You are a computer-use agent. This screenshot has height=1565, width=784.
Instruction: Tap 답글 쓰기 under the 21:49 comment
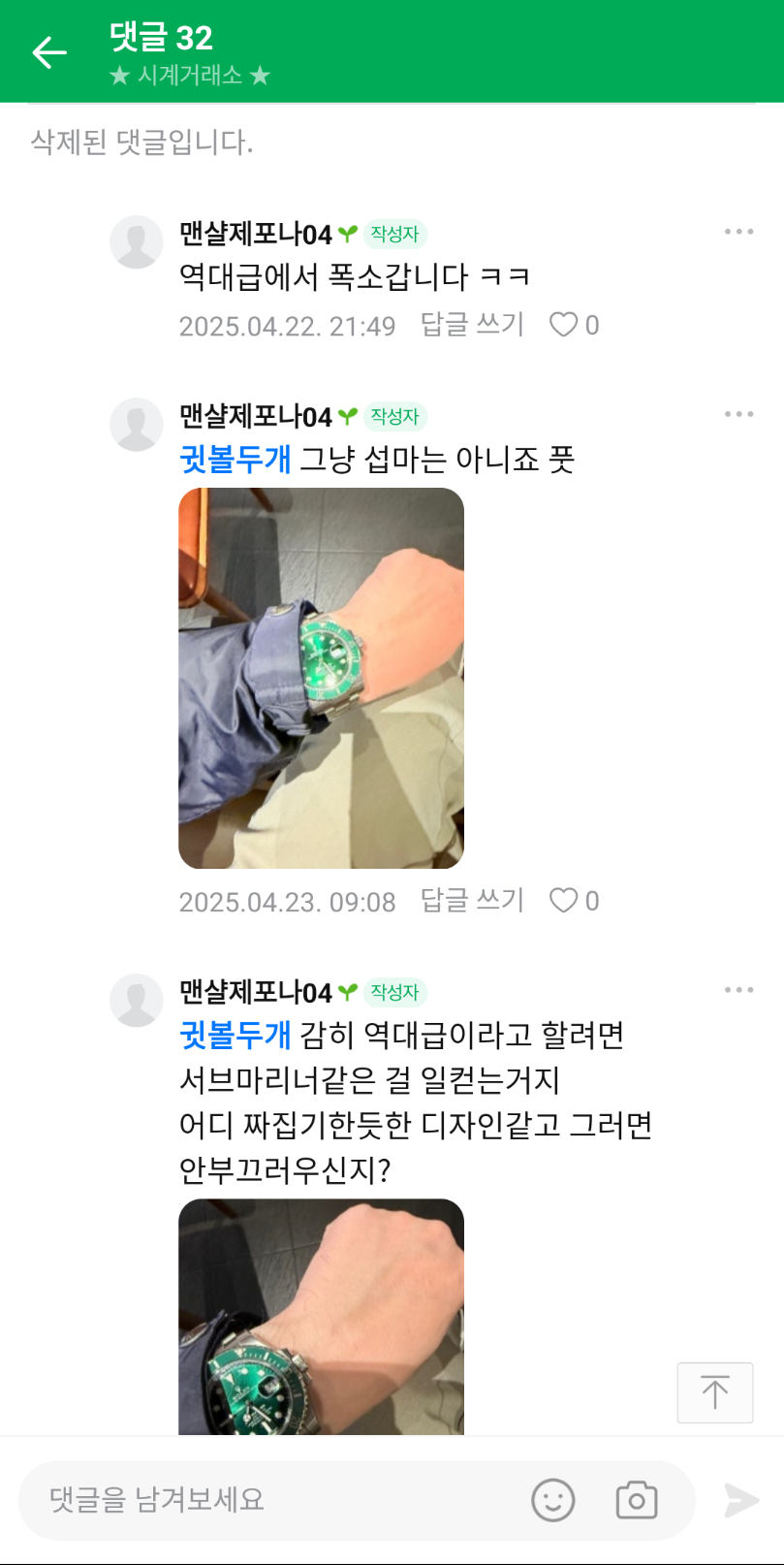tap(472, 325)
